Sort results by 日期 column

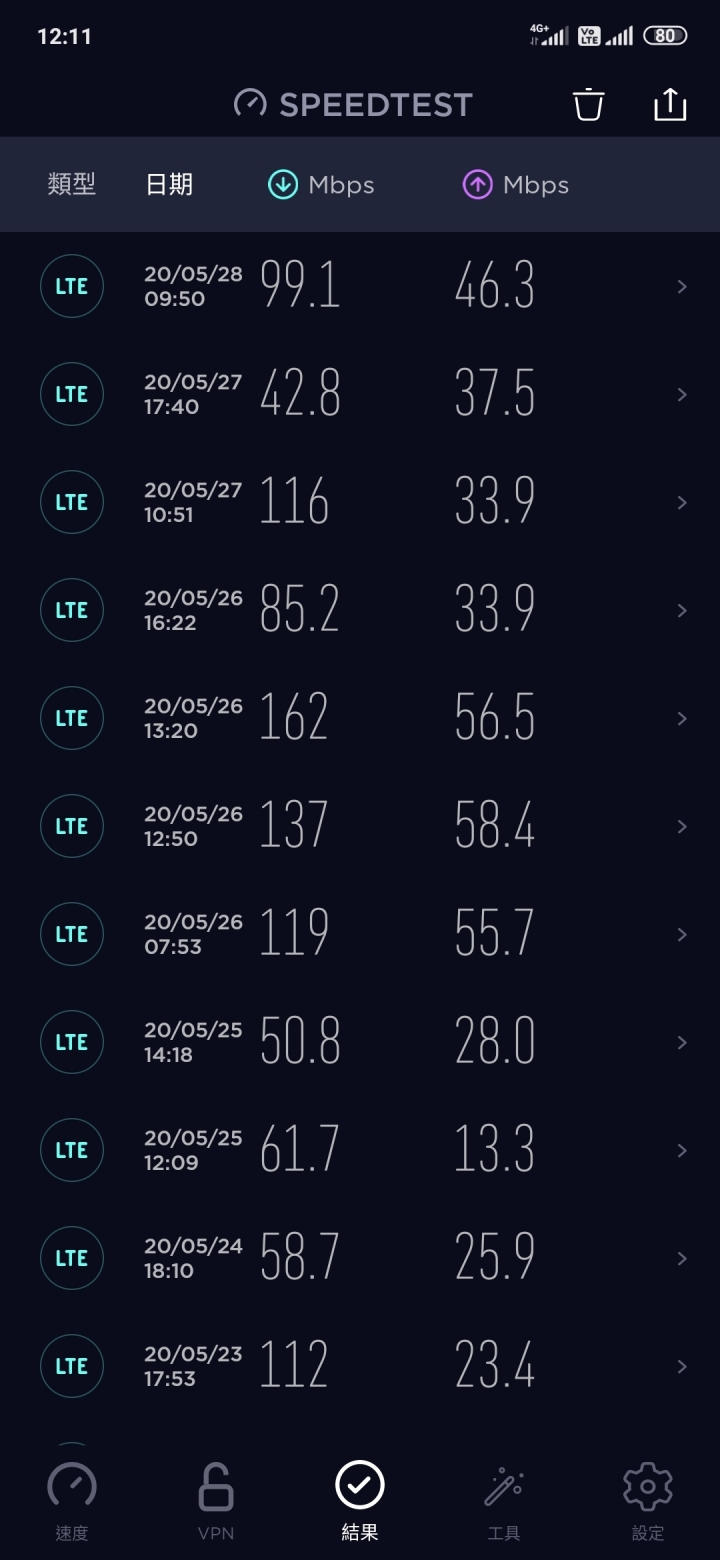169,184
